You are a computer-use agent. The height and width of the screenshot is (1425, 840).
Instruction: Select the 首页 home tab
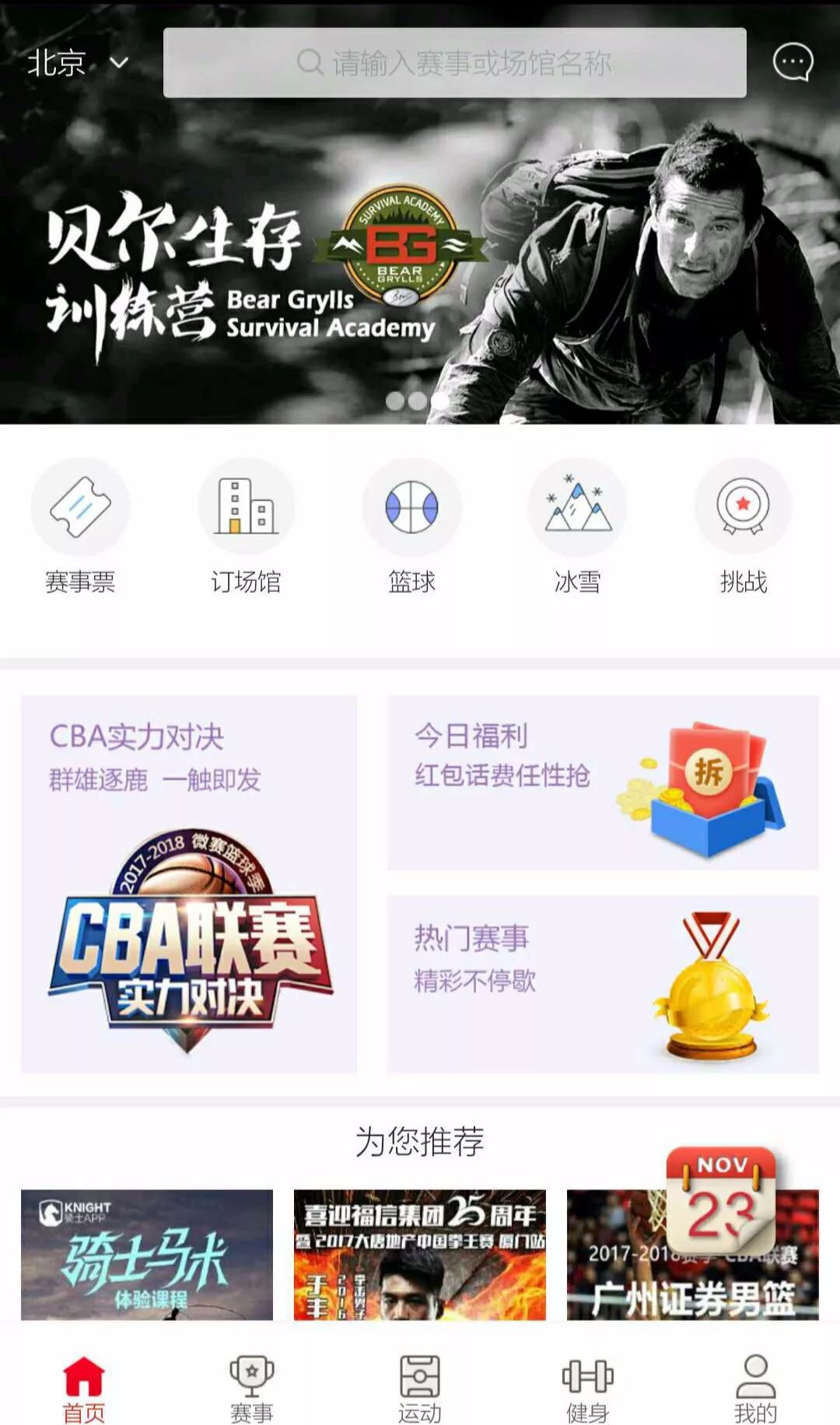[84, 1389]
